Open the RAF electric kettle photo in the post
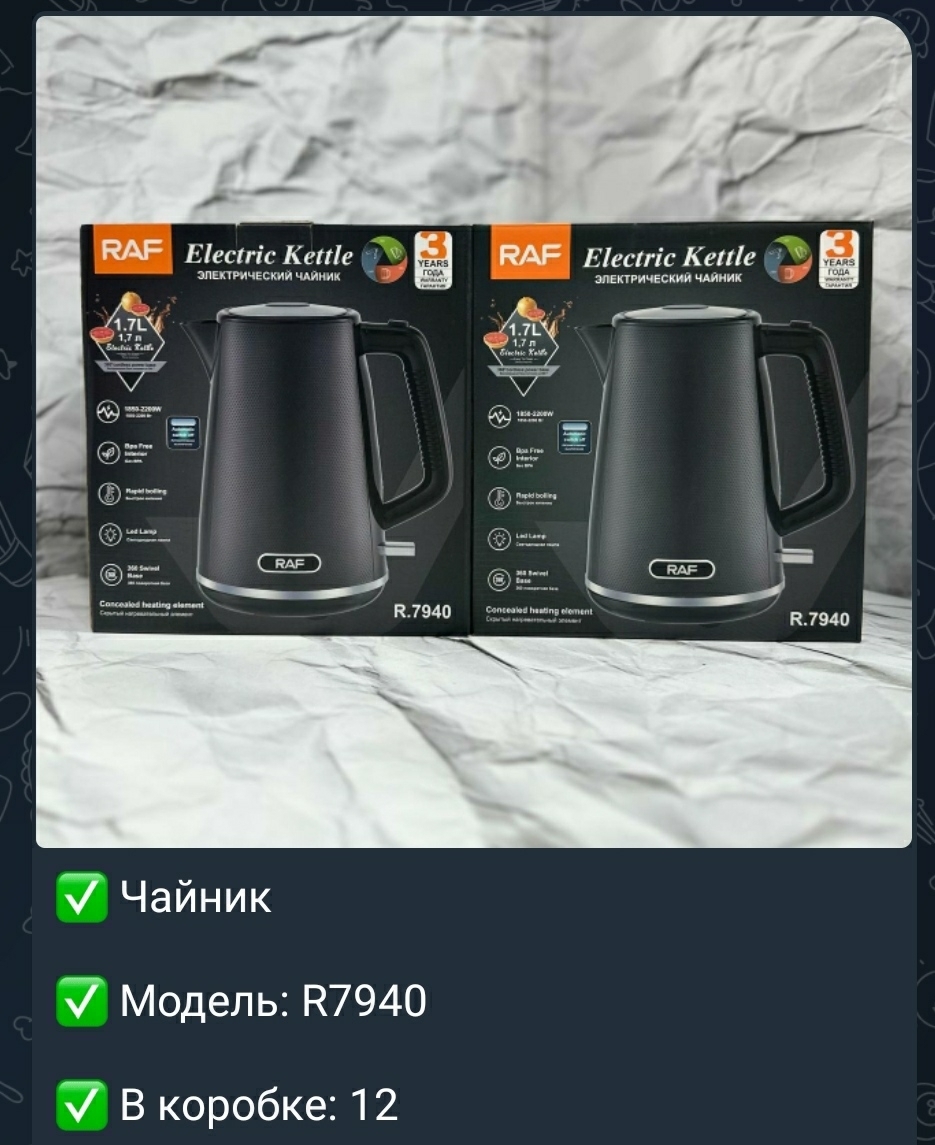This screenshot has width=935, height=1145. pos(474,432)
